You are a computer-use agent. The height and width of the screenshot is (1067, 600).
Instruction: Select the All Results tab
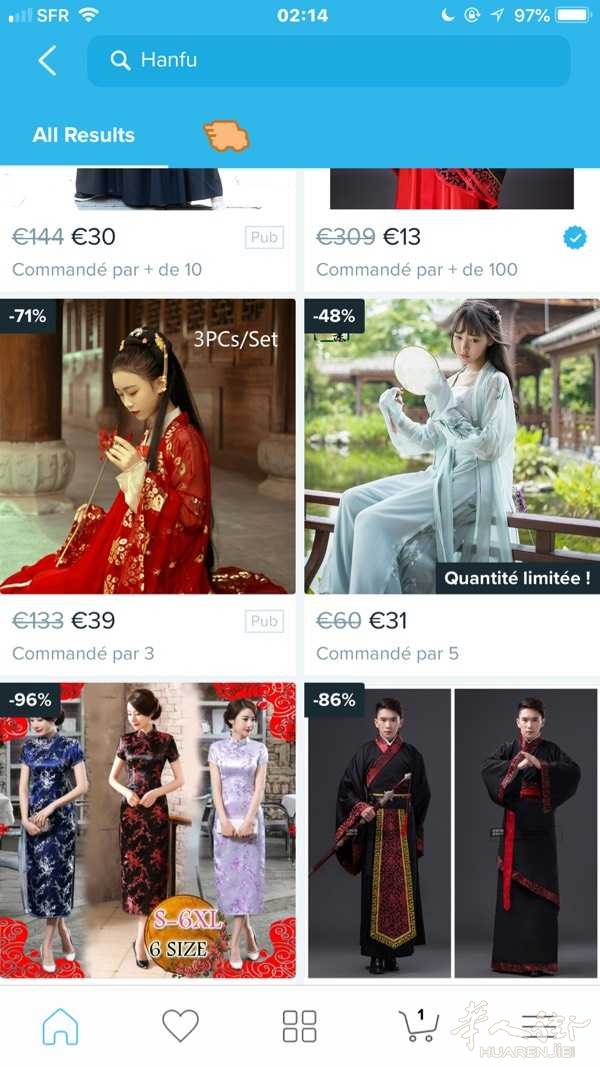click(x=84, y=135)
